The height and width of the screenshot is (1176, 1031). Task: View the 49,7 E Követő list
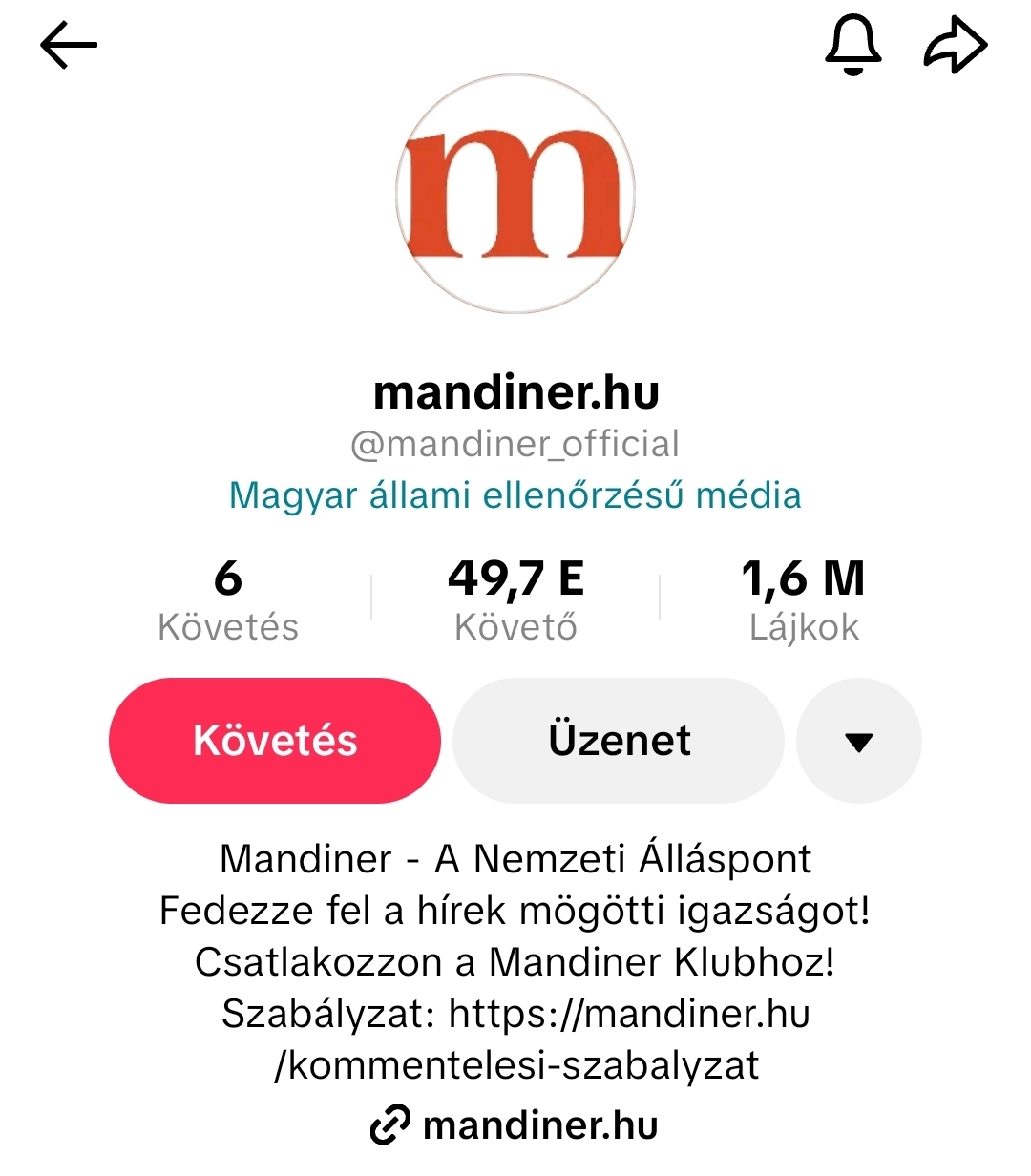515,600
